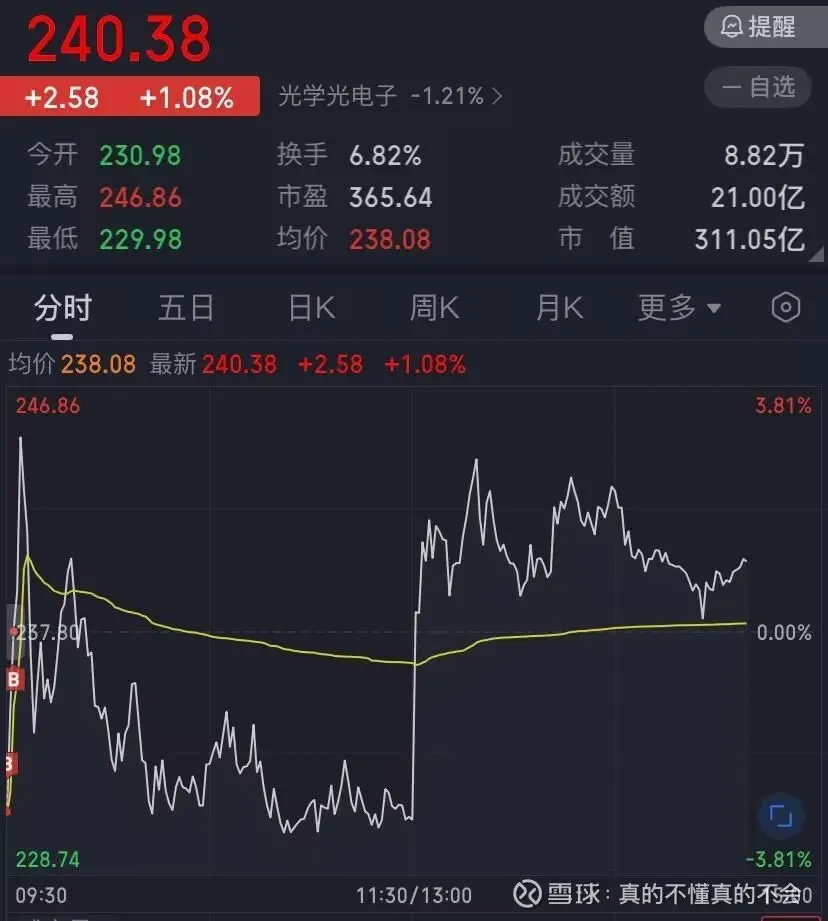Switch to the 五日 chart tab

pyautogui.click(x=186, y=308)
